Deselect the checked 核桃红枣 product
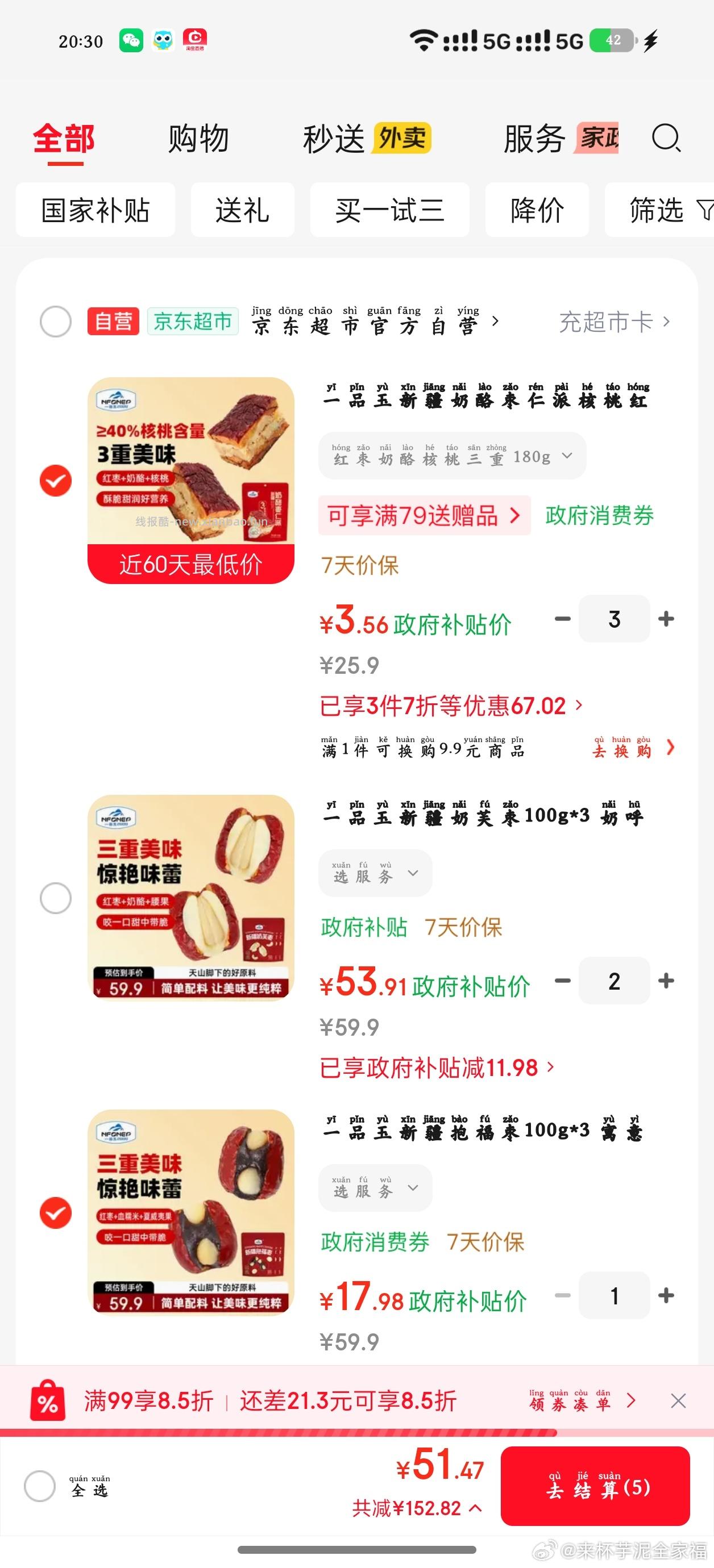The width and height of the screenshot is (714, 1568). [x=55, y=480]
